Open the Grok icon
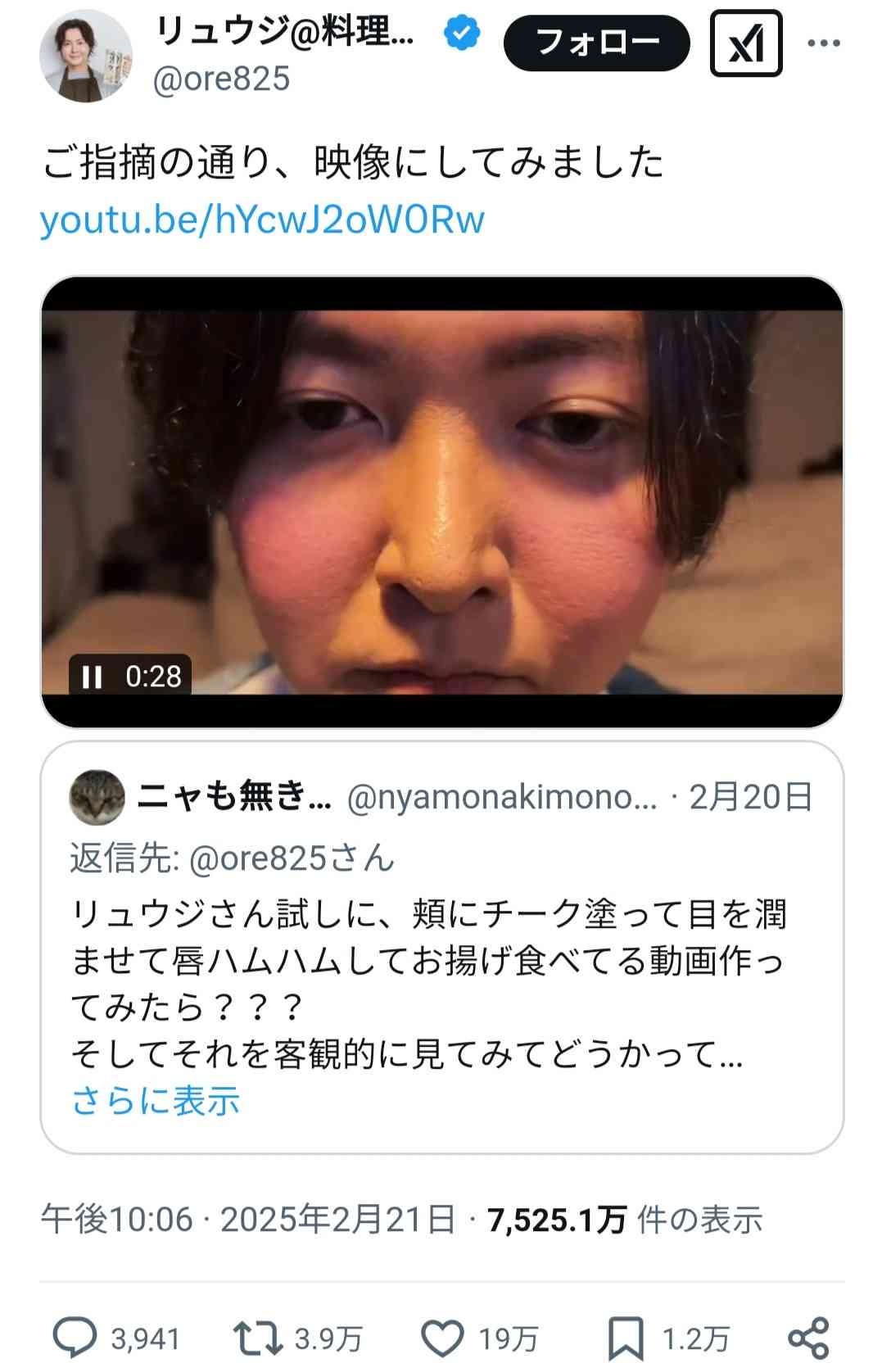This screenshot has width=882, height=1372. coord(745,43)
